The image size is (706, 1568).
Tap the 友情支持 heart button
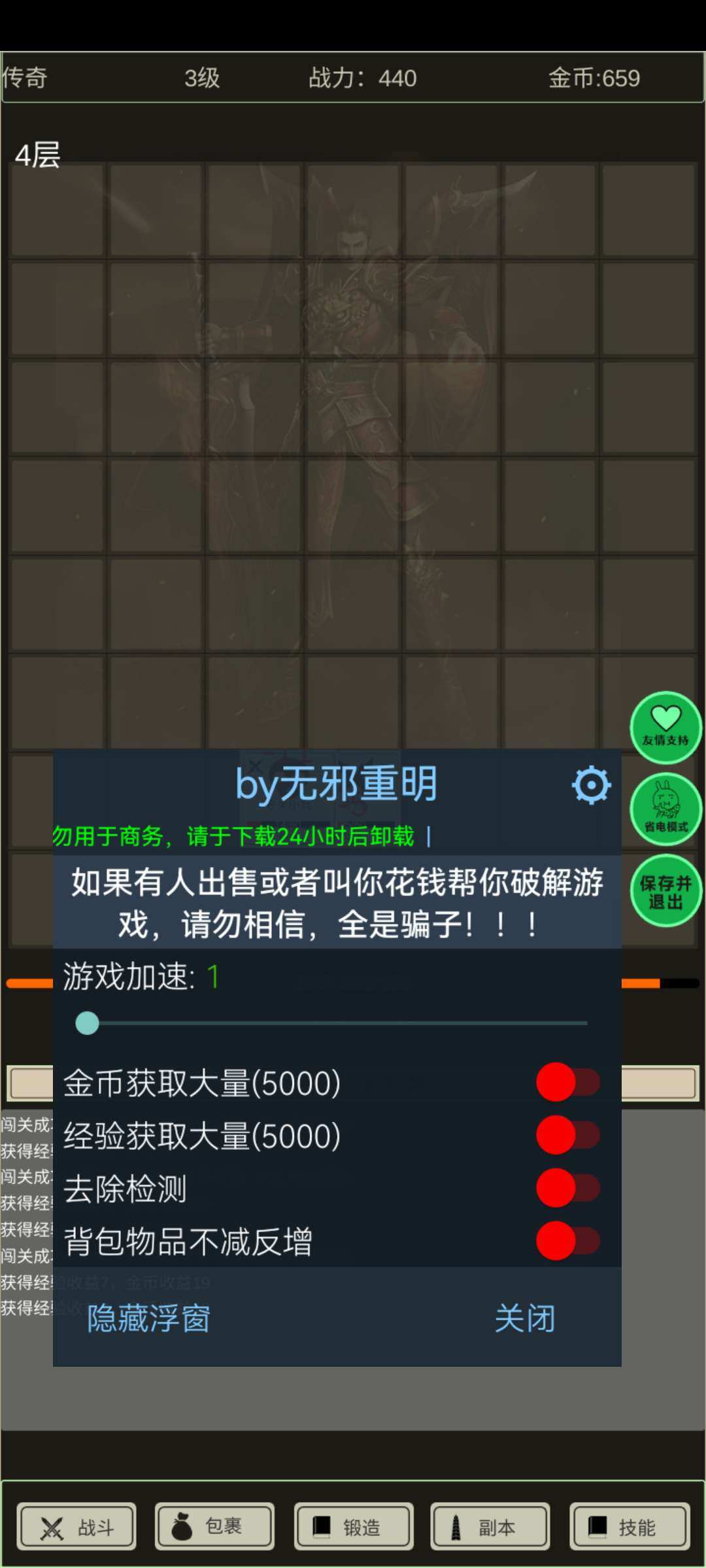[x=665, y=727]
